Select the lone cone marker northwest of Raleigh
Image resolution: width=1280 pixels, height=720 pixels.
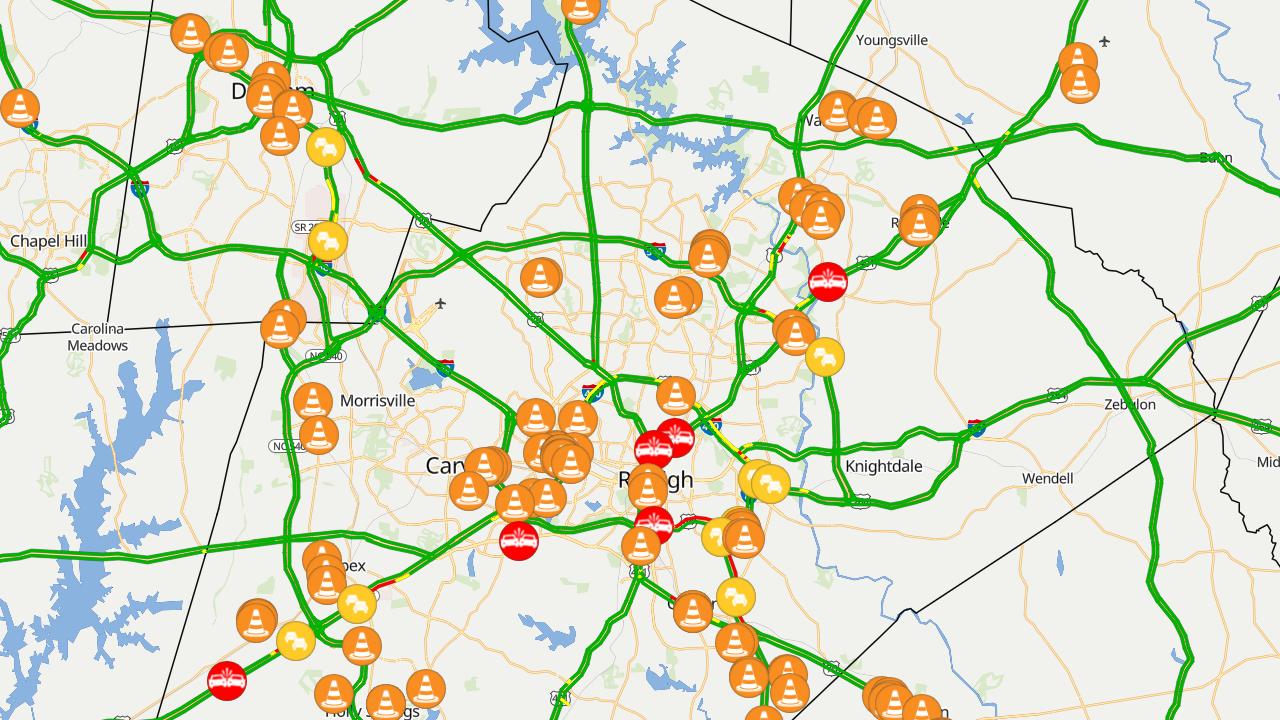click(x=541, y=278)
